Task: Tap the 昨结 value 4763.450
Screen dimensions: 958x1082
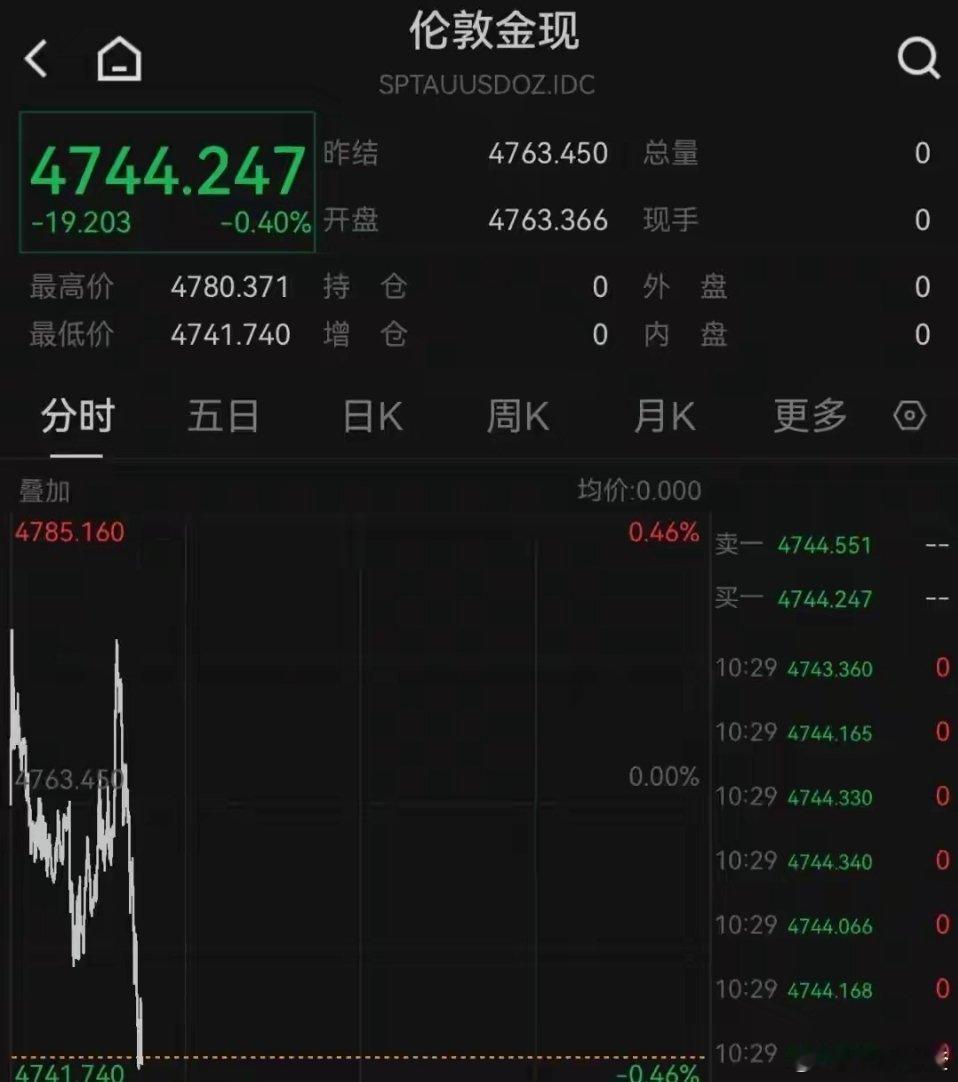Action: pos(548,153)
